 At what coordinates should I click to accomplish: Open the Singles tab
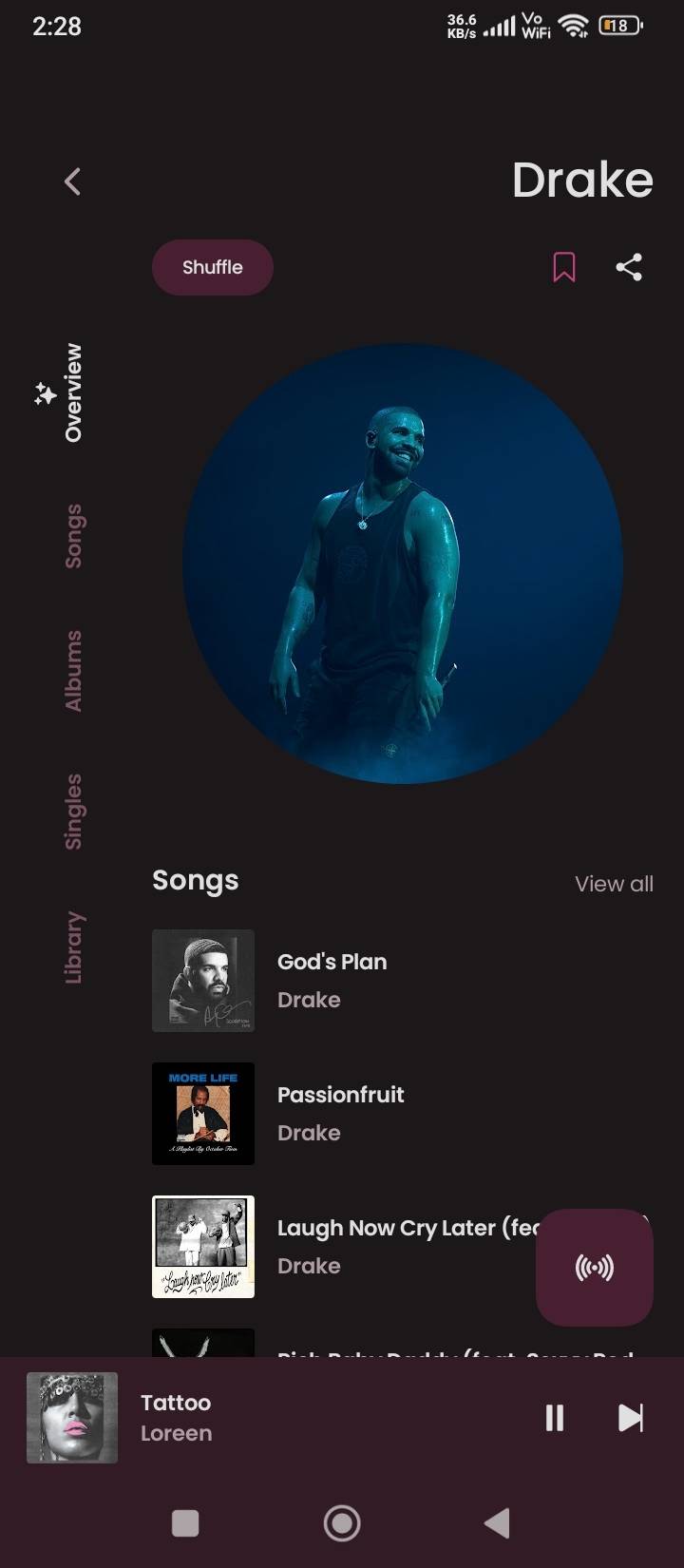coord(73,811)
